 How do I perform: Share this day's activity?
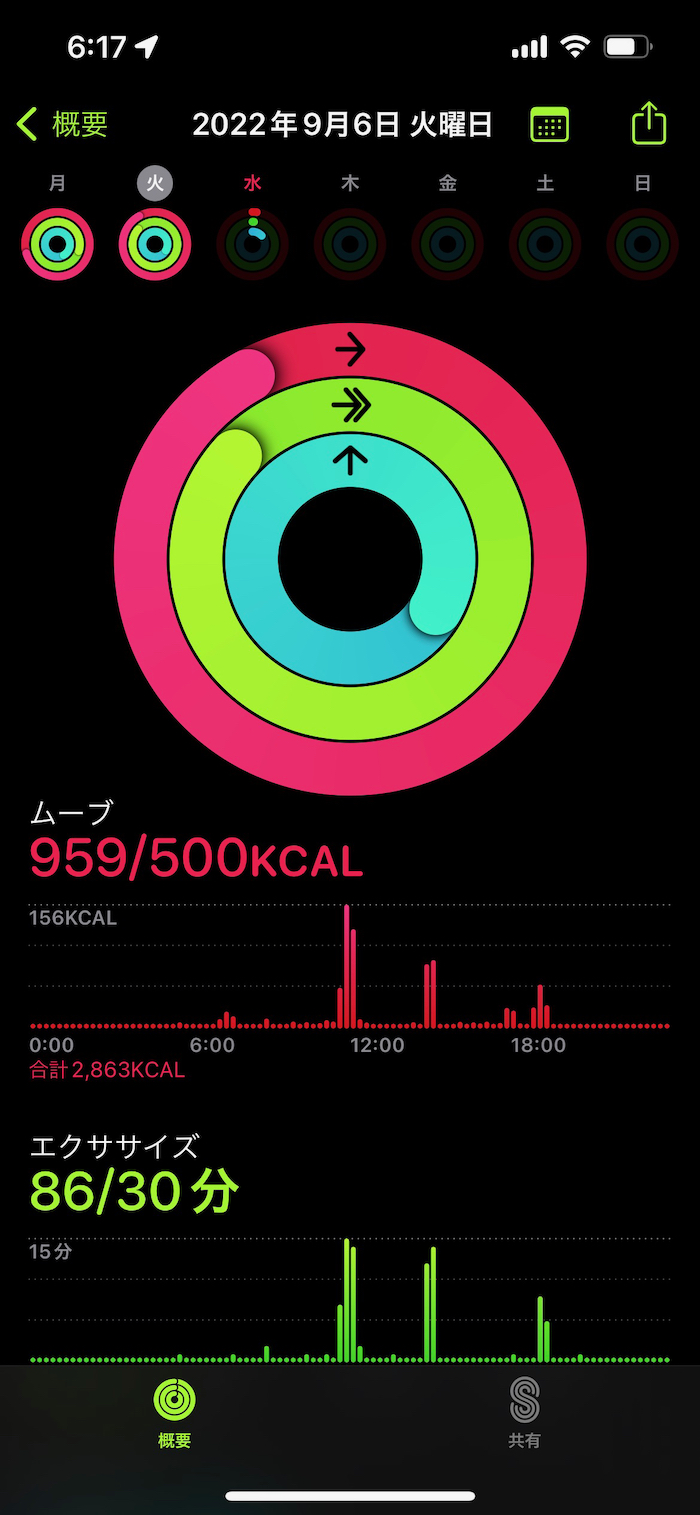pyautogui.click(x=649, y=124)
